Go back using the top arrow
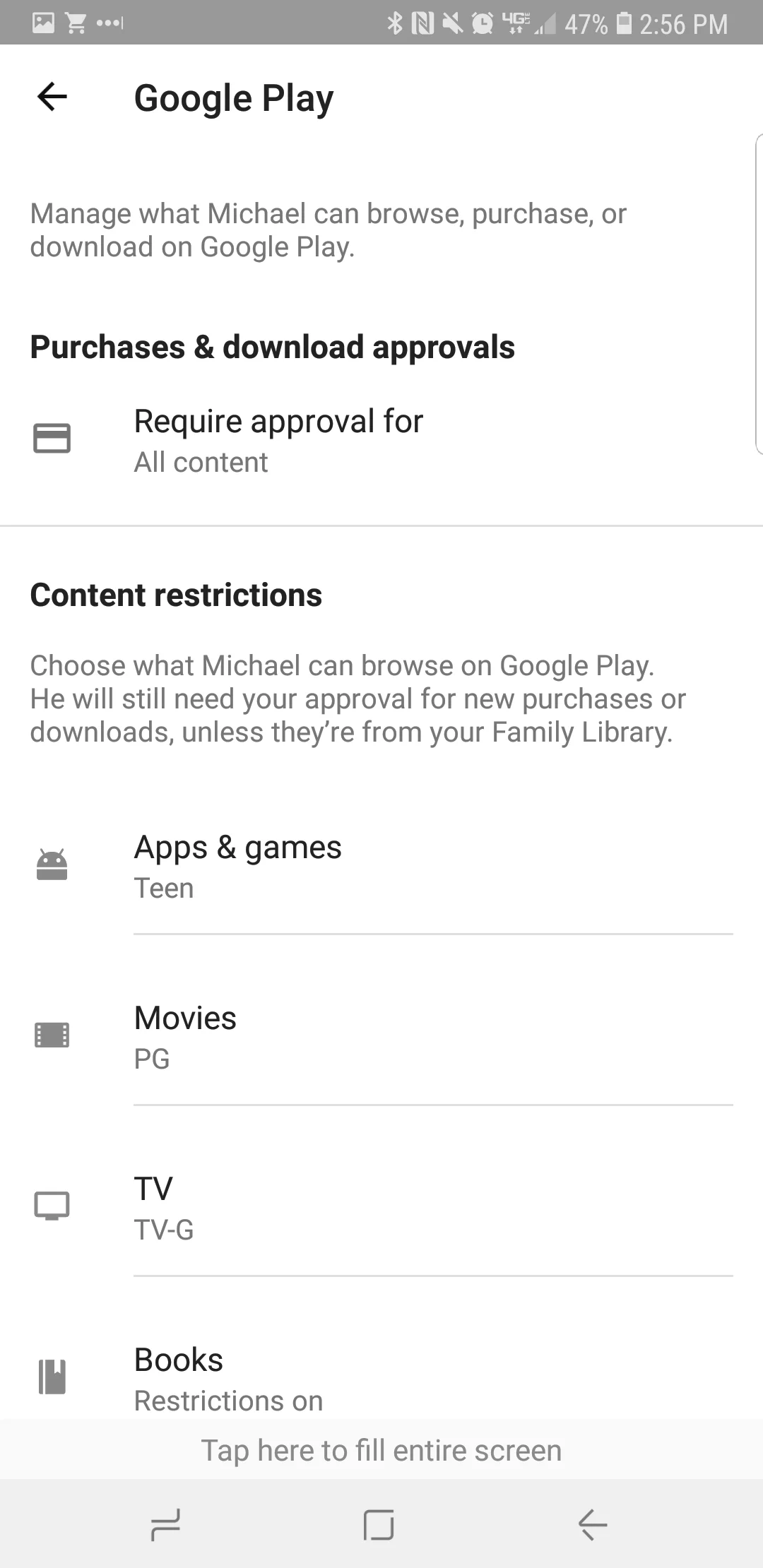 coord(52,97)
